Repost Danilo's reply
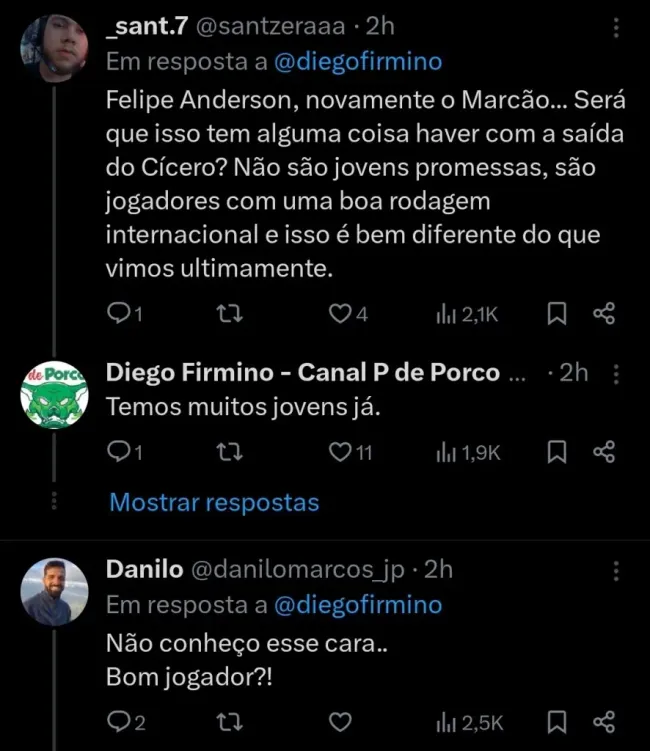The height and width of the screenshot is (751, 650). 227,722
